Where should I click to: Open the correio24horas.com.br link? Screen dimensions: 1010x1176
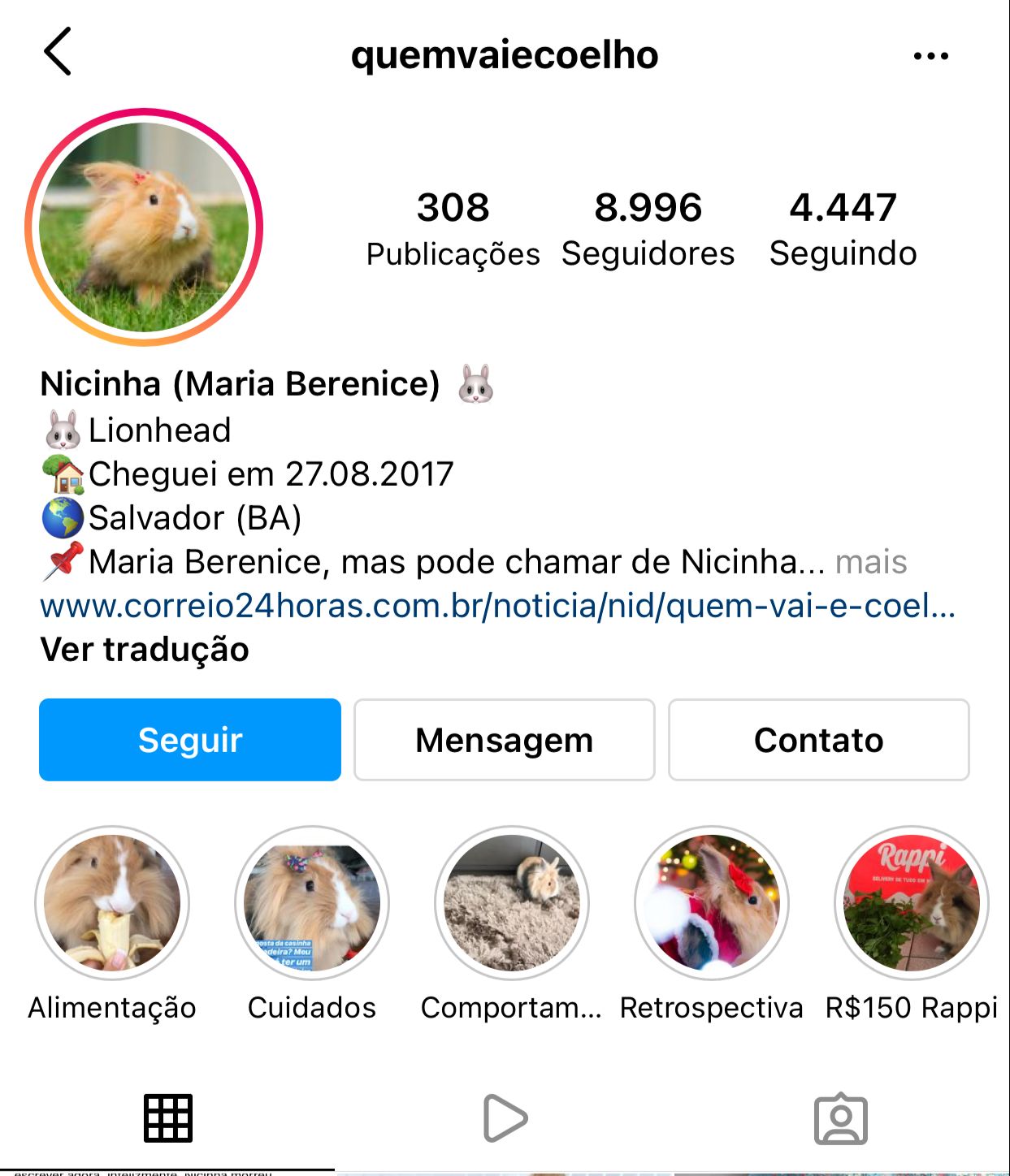[x=497, y=606]
